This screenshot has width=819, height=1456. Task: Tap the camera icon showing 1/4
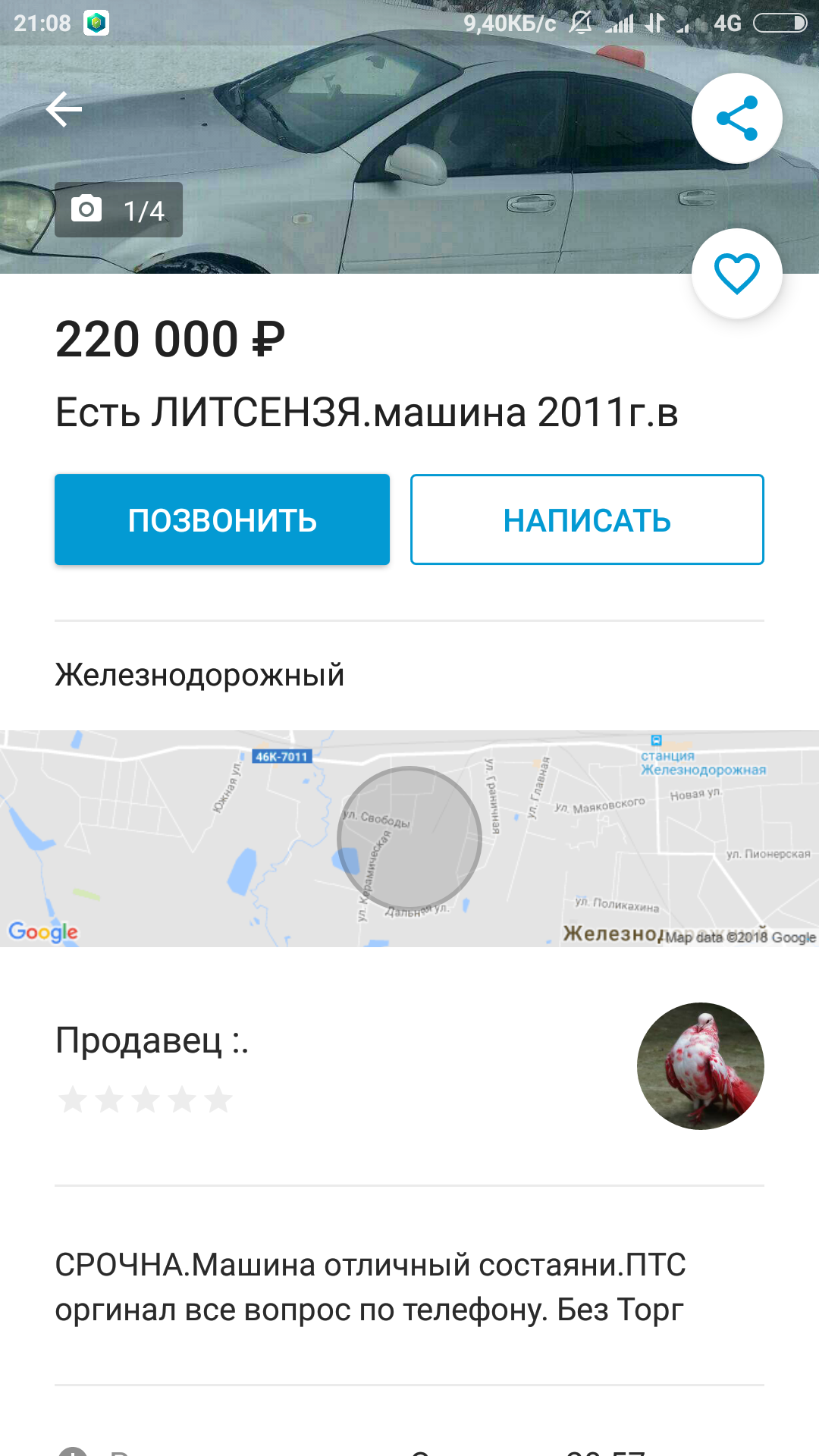coord(89,210)
